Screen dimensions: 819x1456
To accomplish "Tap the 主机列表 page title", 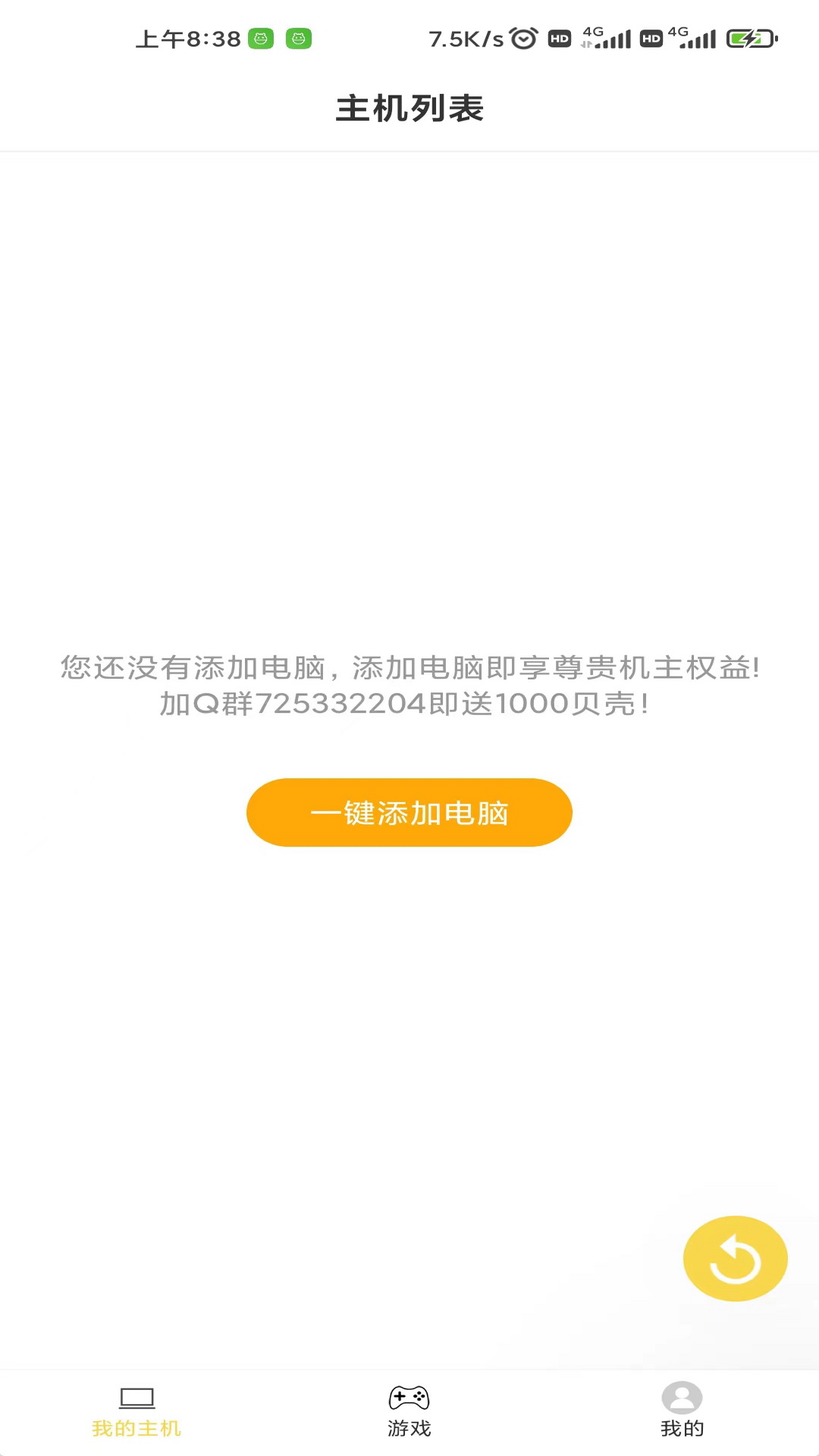I will pos(409,108).
